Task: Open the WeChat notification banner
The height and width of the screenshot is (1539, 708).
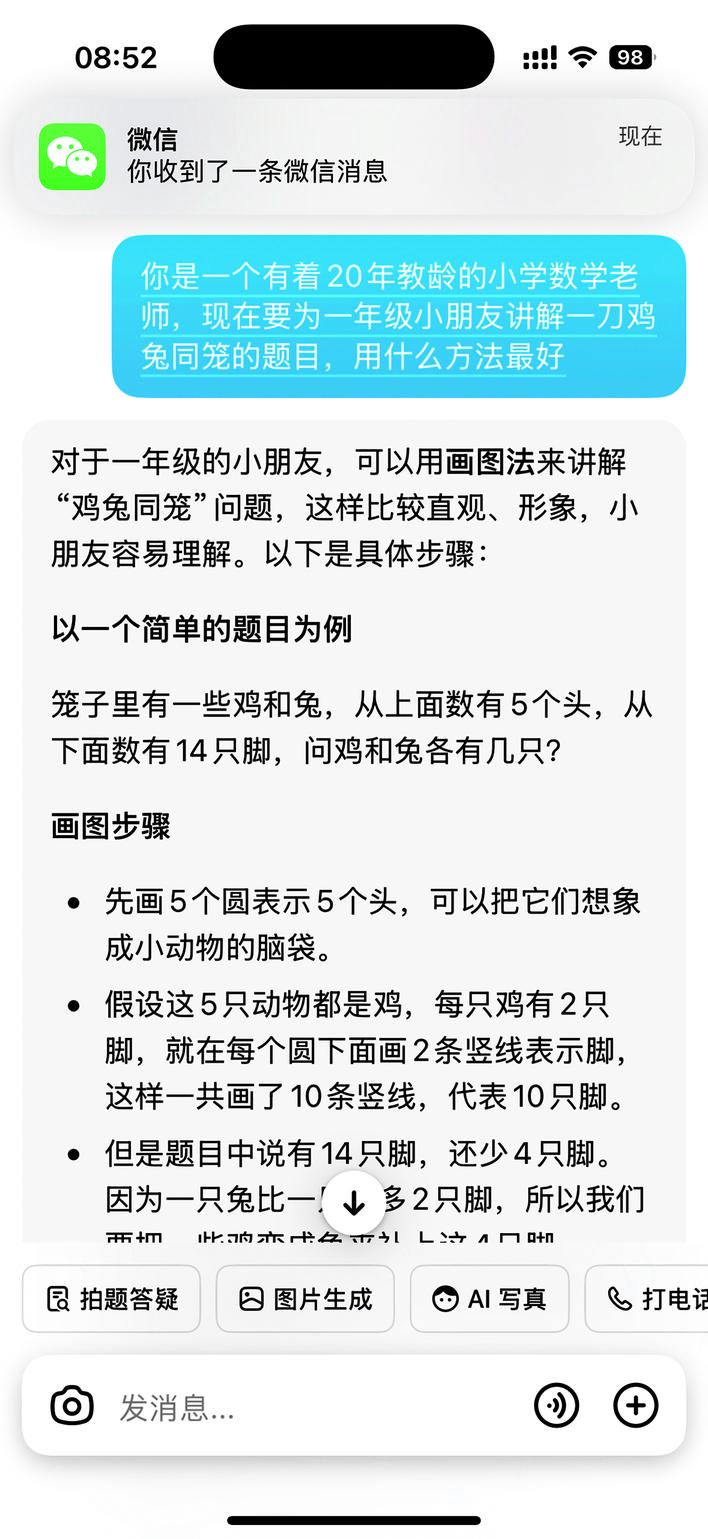Action: click(x=352, y=156)
